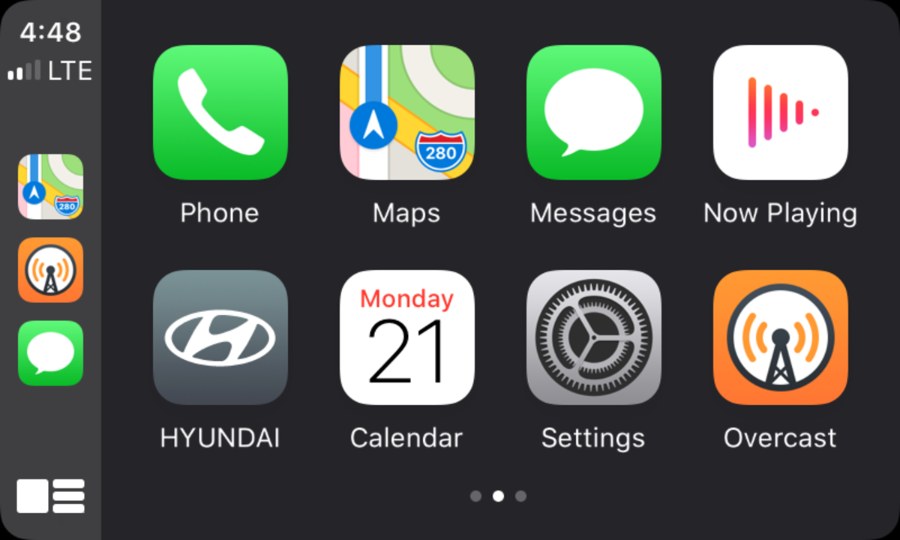Viewport: 900px width, 540px height.
Task: Launch Maps from the app grid
Action: click(407, 112)
